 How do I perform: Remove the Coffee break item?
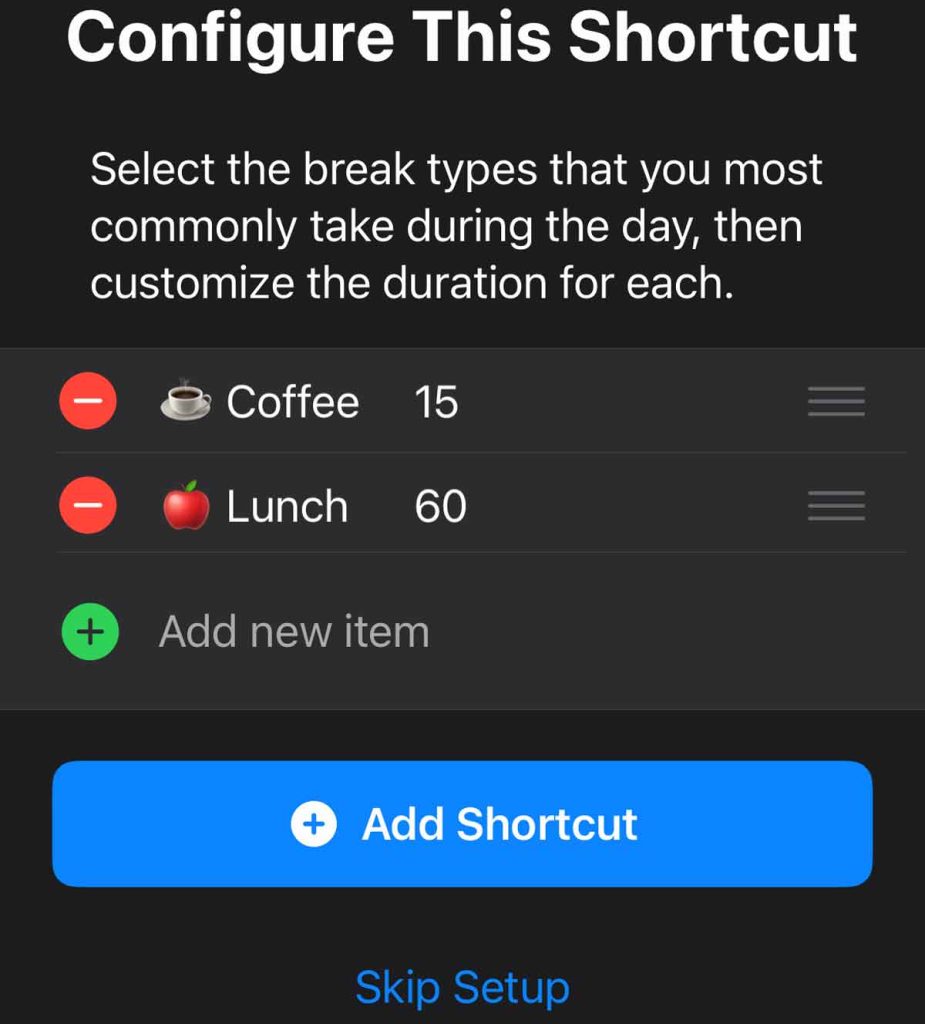pyautogui.click(x=88, y=401)
